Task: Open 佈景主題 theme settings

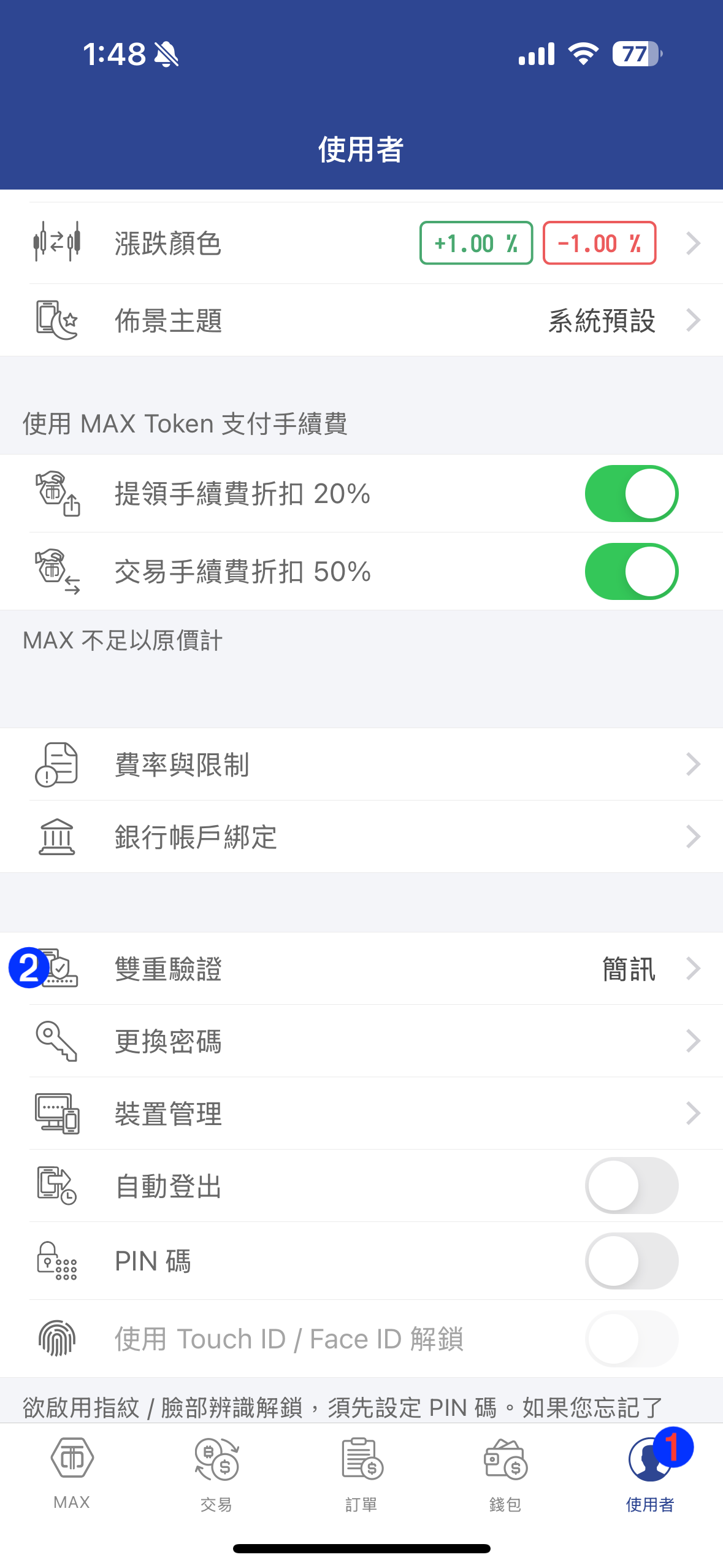Action: pyautogui.click(x=361, y=320)
